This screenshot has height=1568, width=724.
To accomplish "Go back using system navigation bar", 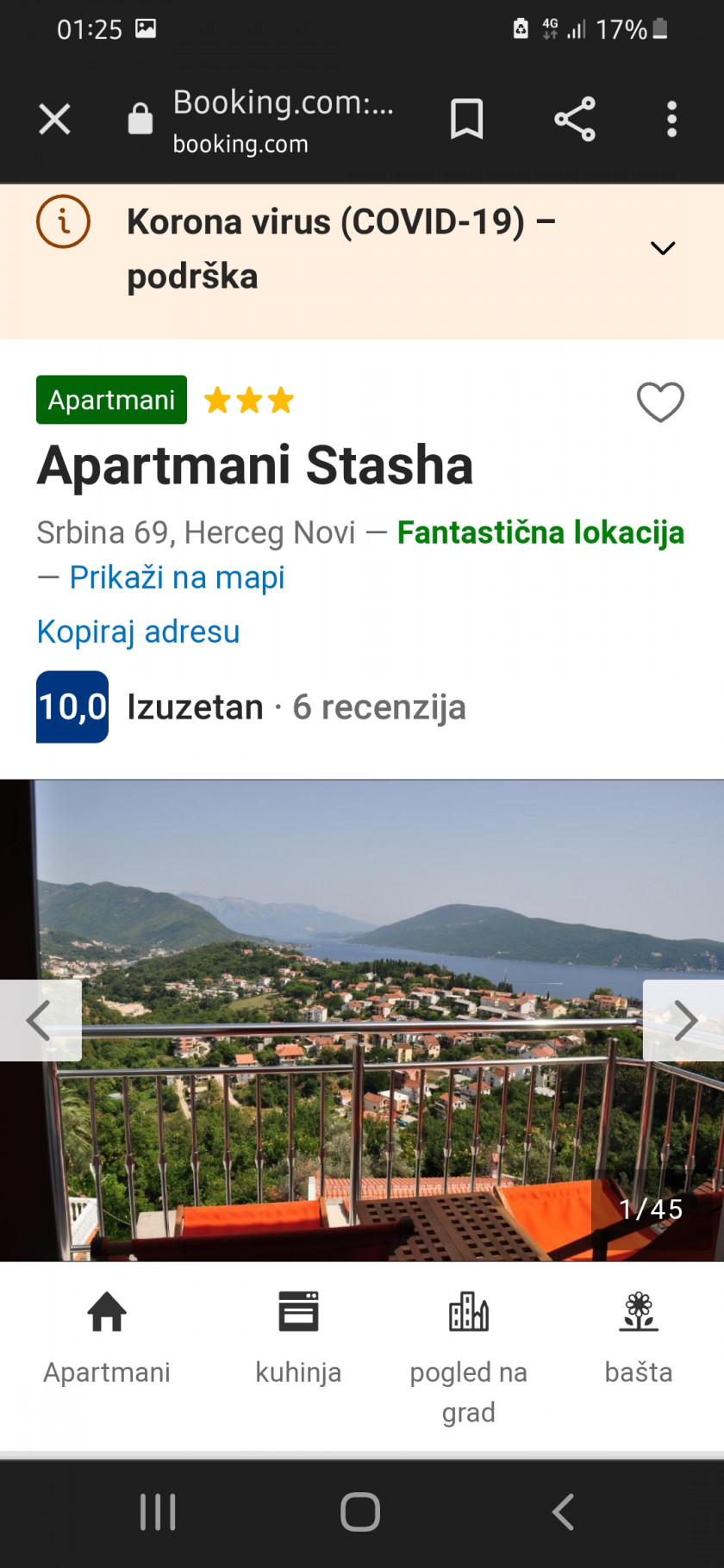I will click(564, 1512).
